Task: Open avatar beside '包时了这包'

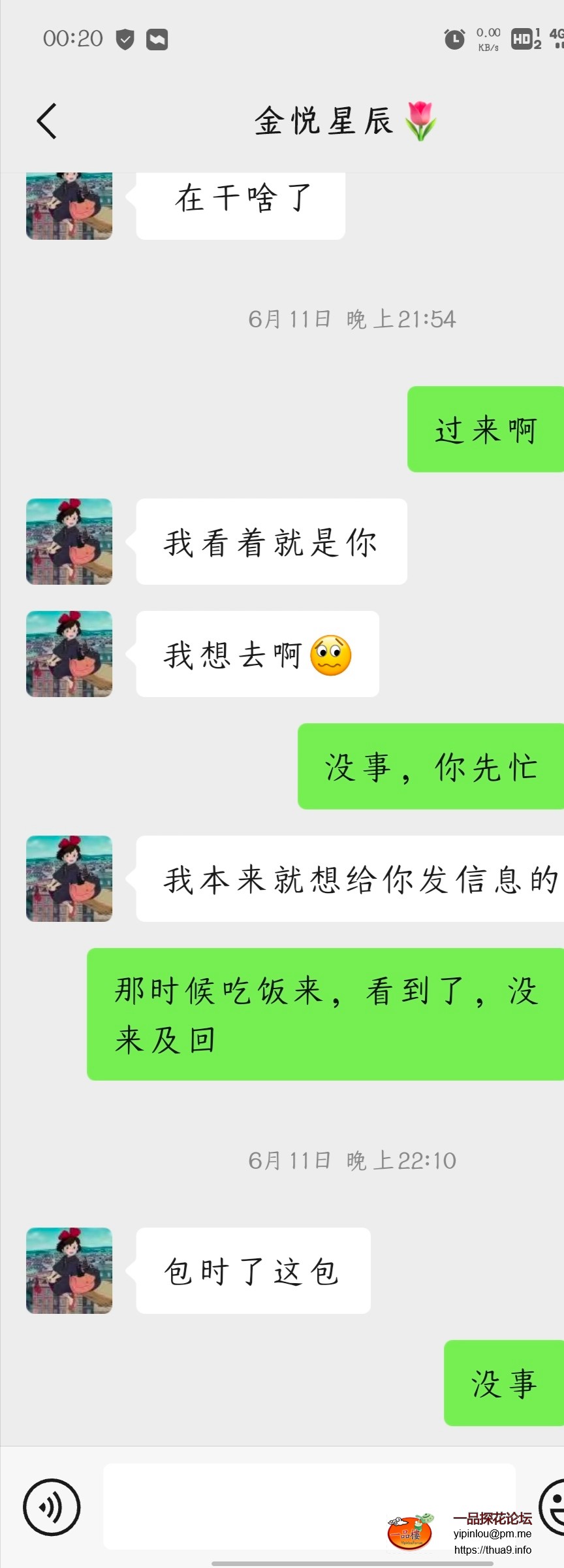Action: point(69,1271)
